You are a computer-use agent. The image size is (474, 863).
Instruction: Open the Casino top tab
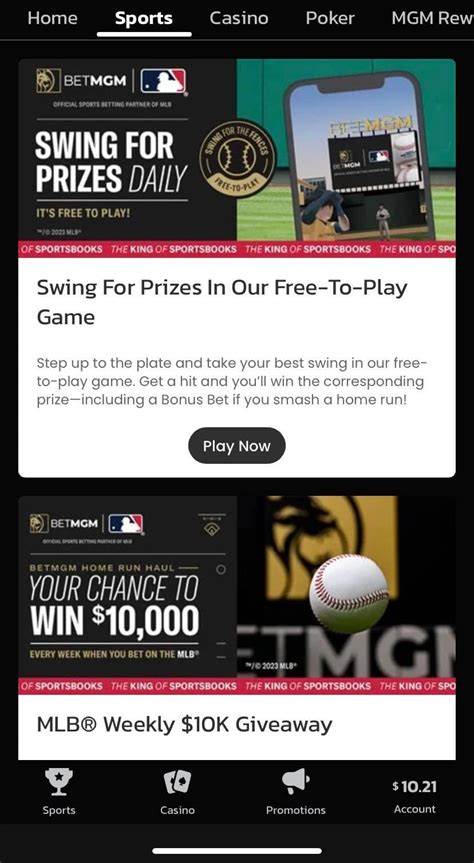pos(238,18)
